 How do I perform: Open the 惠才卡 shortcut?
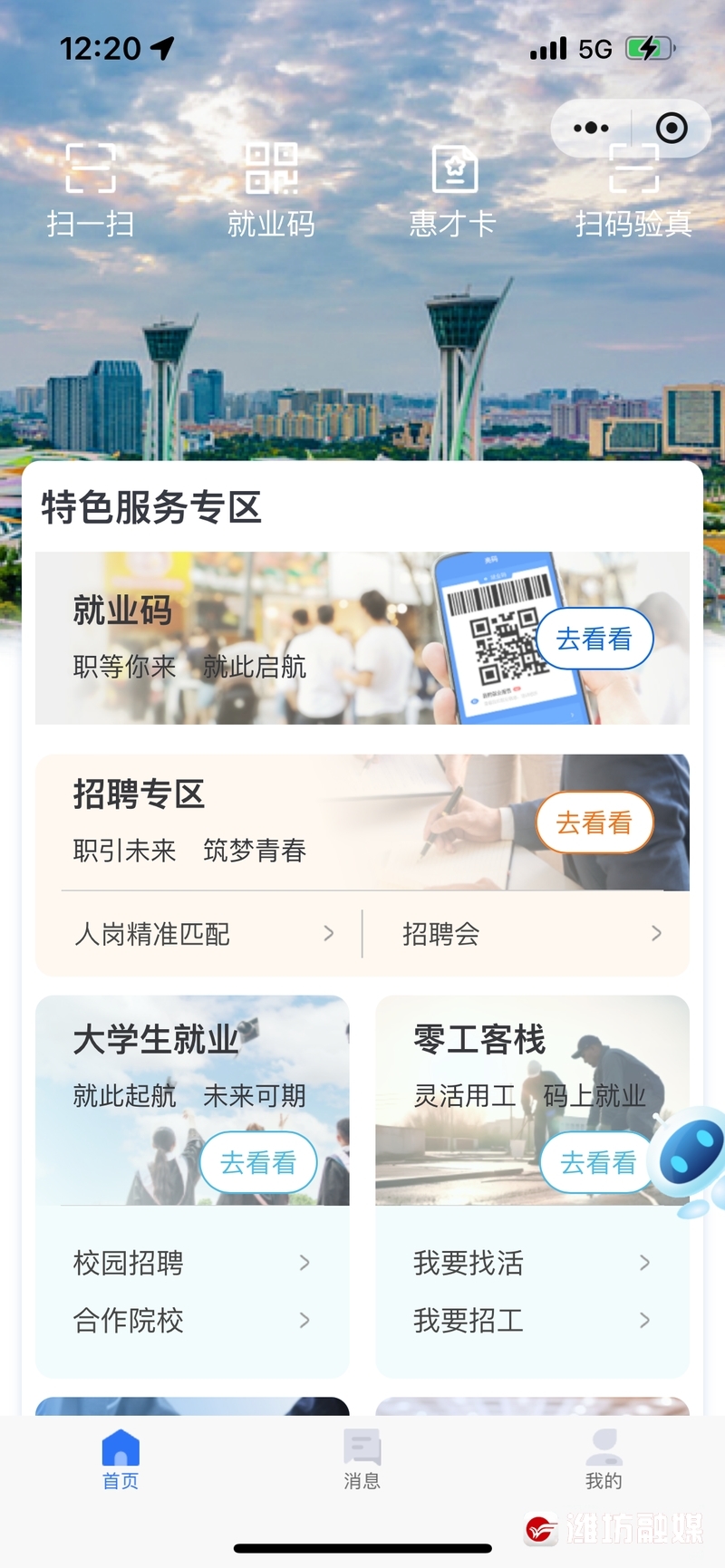point(453,190)
